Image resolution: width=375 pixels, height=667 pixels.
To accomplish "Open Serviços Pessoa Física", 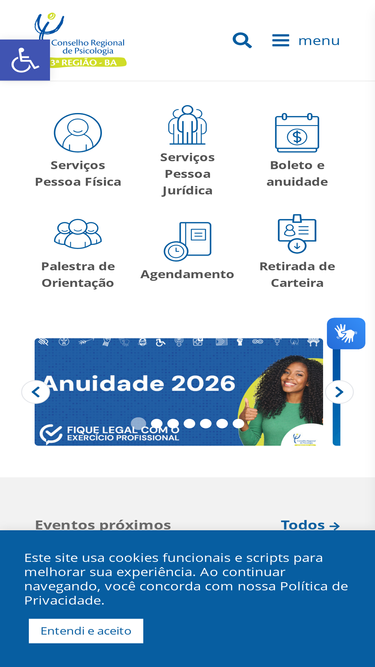I will point(78,151).
